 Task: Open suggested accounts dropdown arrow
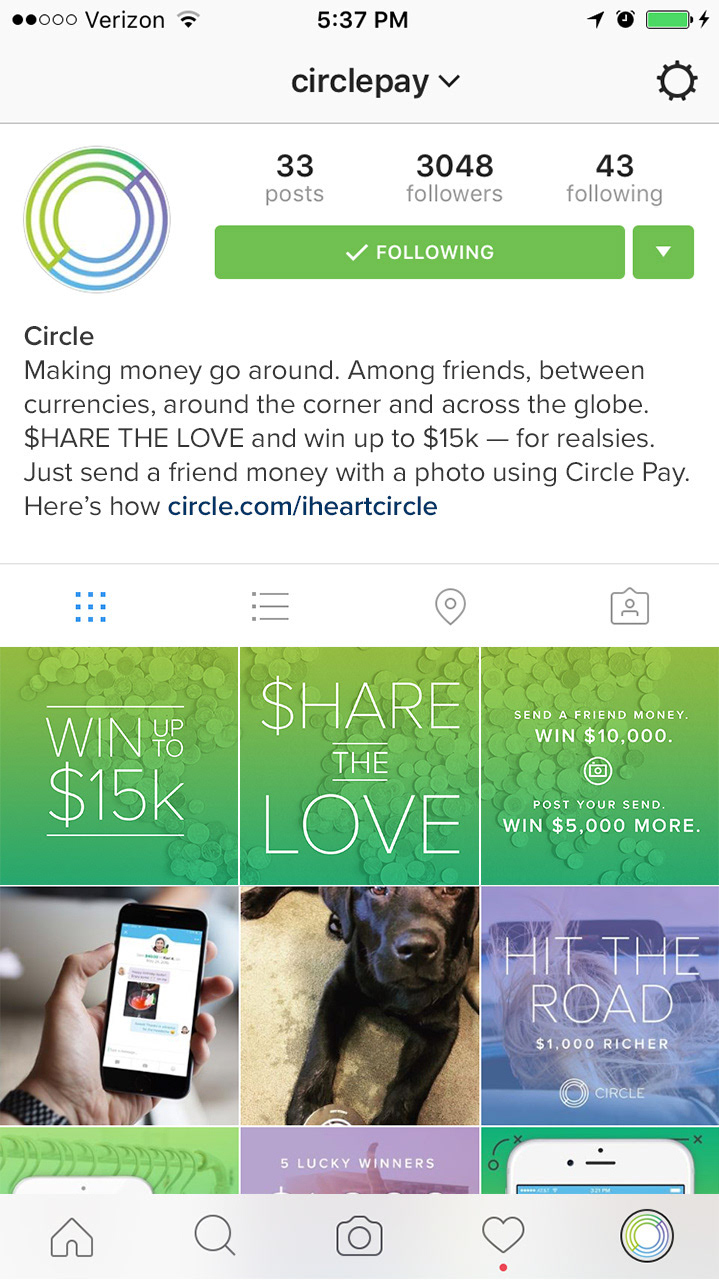coord(663,252)
